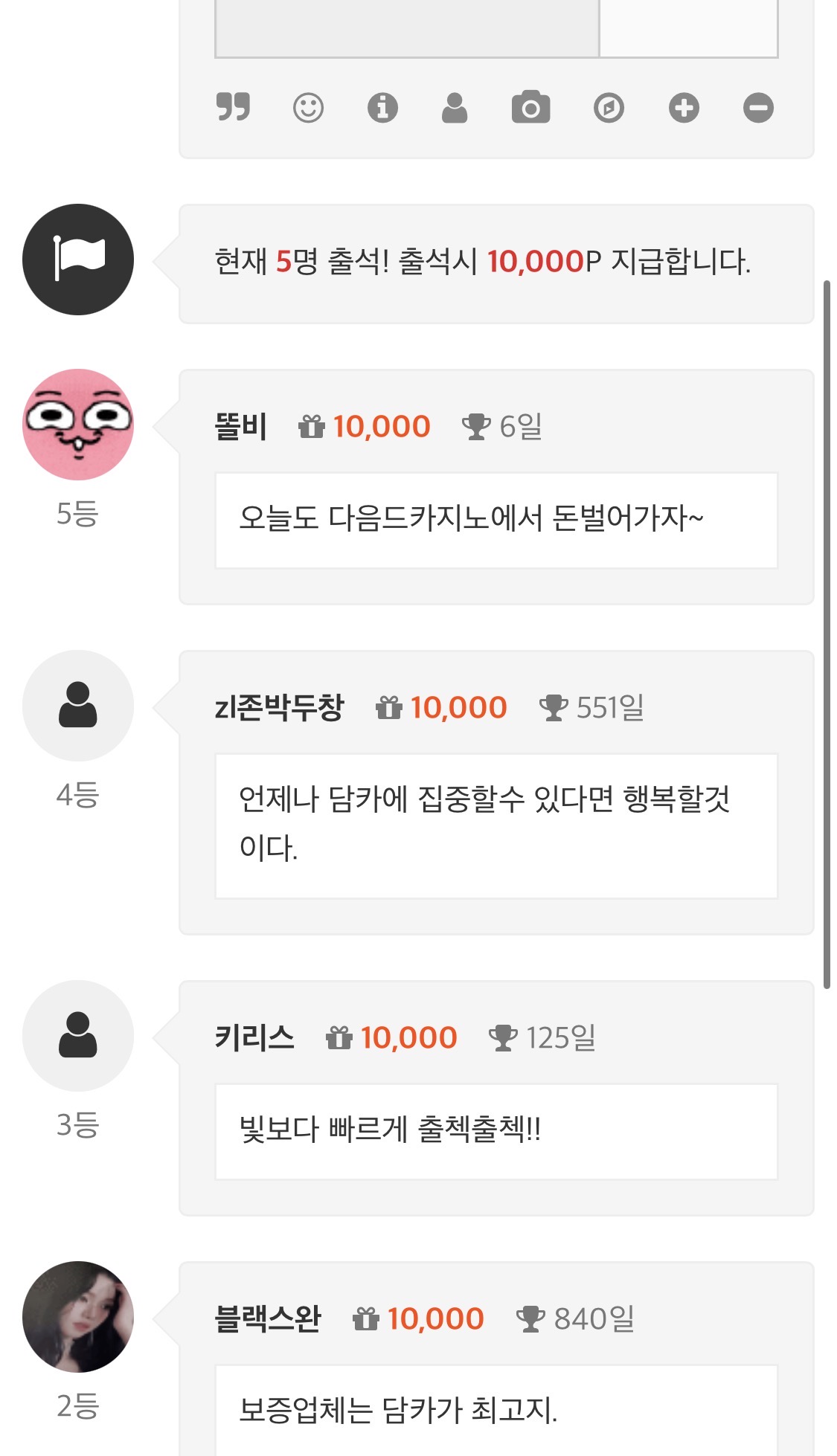Tap the compass icon in the toolbar

(609, 108)
